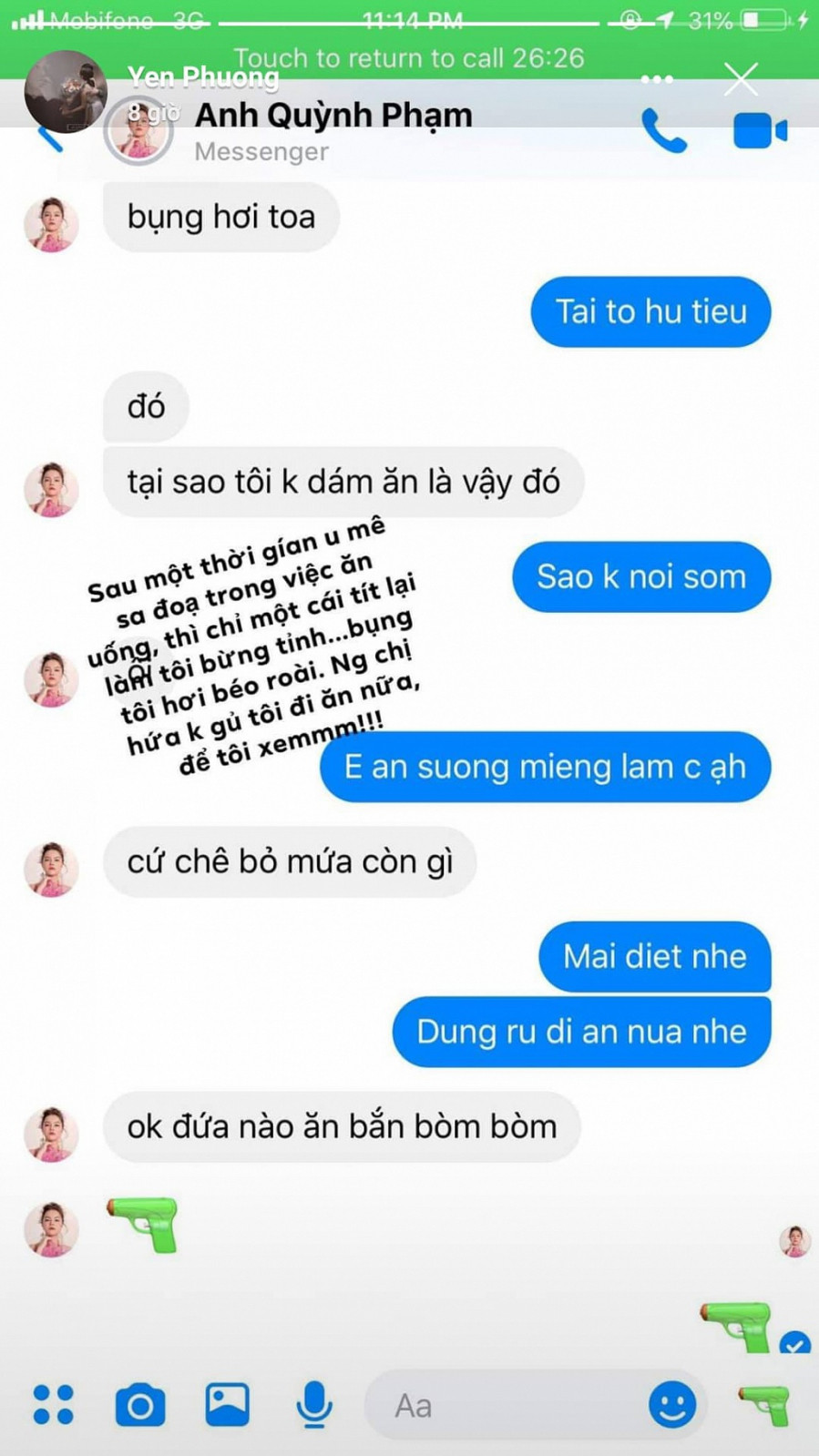Start a video call

tap(759, 130)
